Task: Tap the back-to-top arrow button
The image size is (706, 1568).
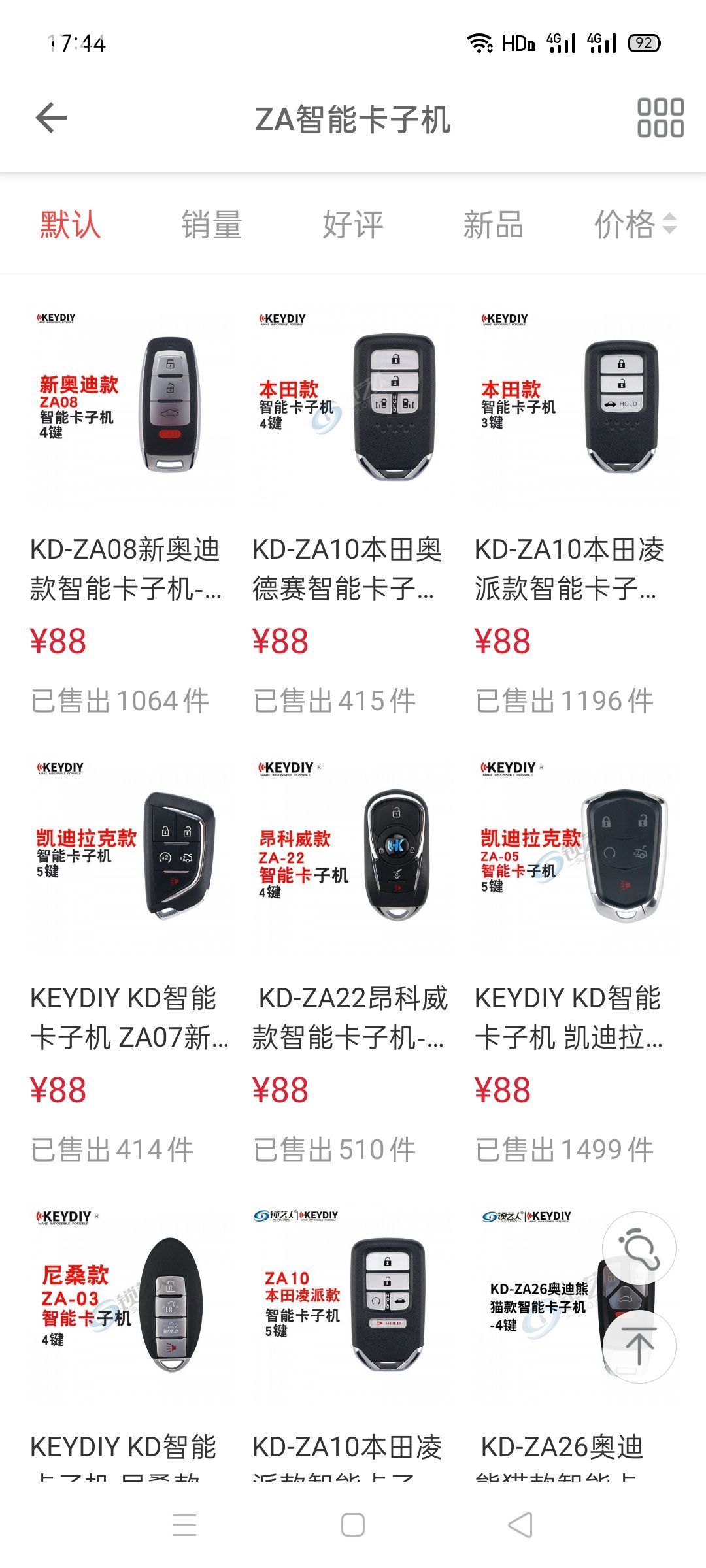Action: click(639, 1346)
